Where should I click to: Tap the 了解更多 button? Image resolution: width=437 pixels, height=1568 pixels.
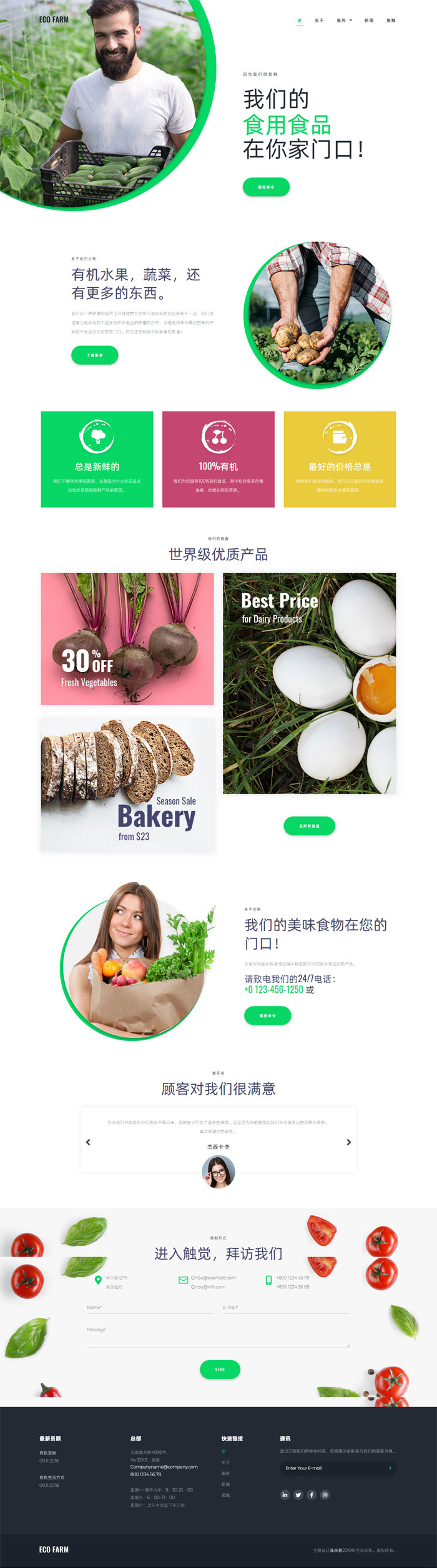point(94,355)
